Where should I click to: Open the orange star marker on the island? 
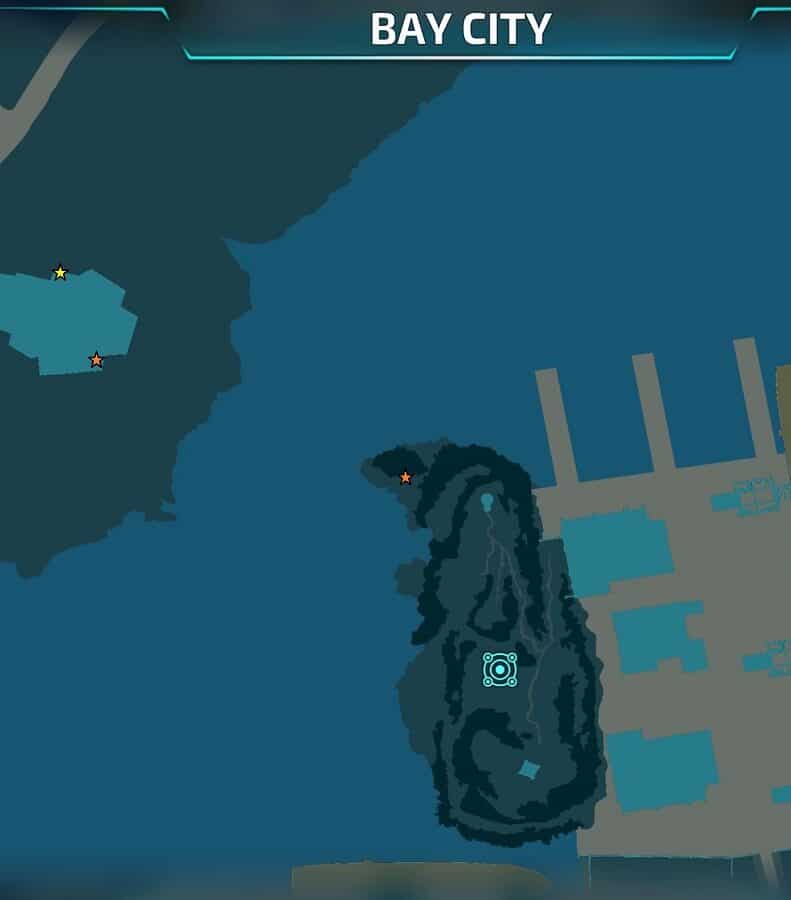click(405, 478)
